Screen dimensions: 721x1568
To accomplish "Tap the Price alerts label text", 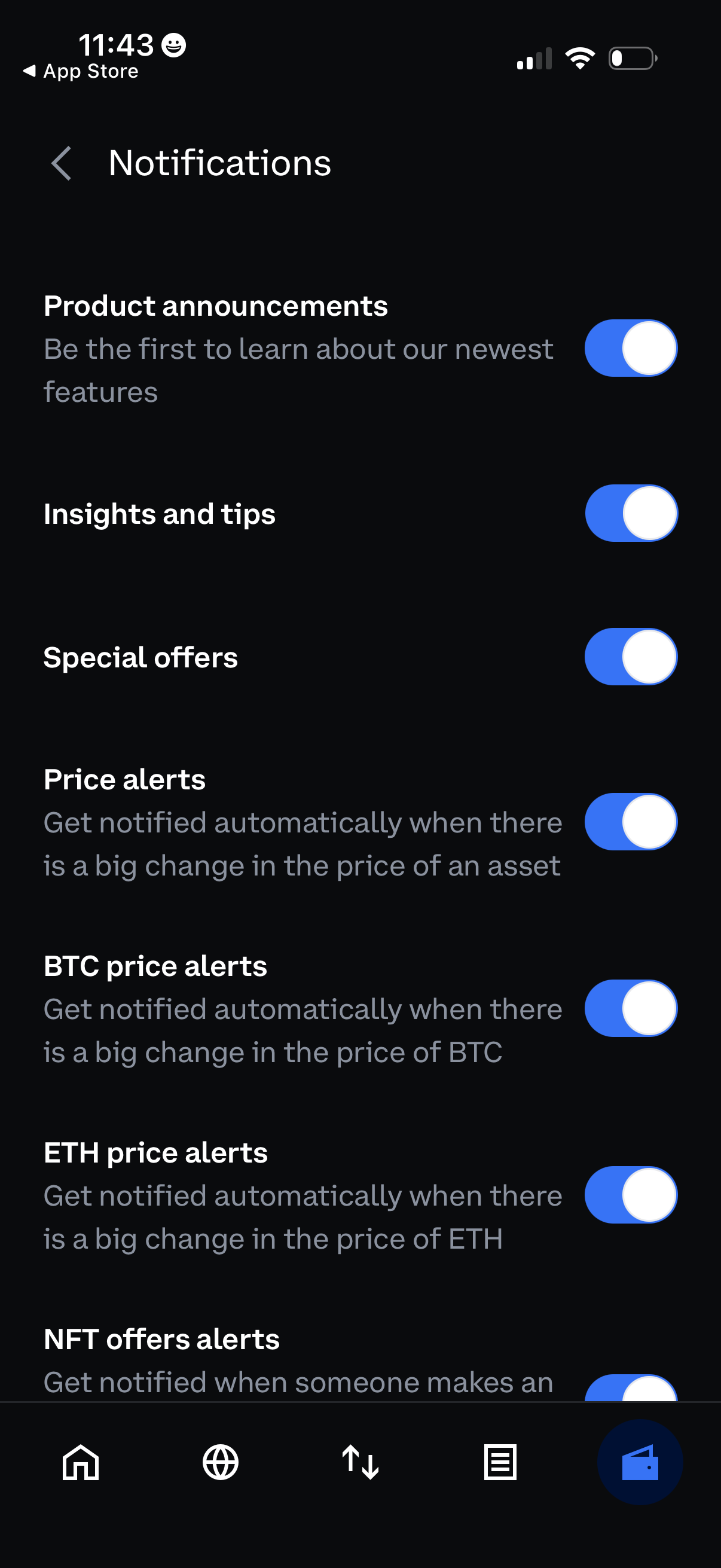I will pos(124,779).
